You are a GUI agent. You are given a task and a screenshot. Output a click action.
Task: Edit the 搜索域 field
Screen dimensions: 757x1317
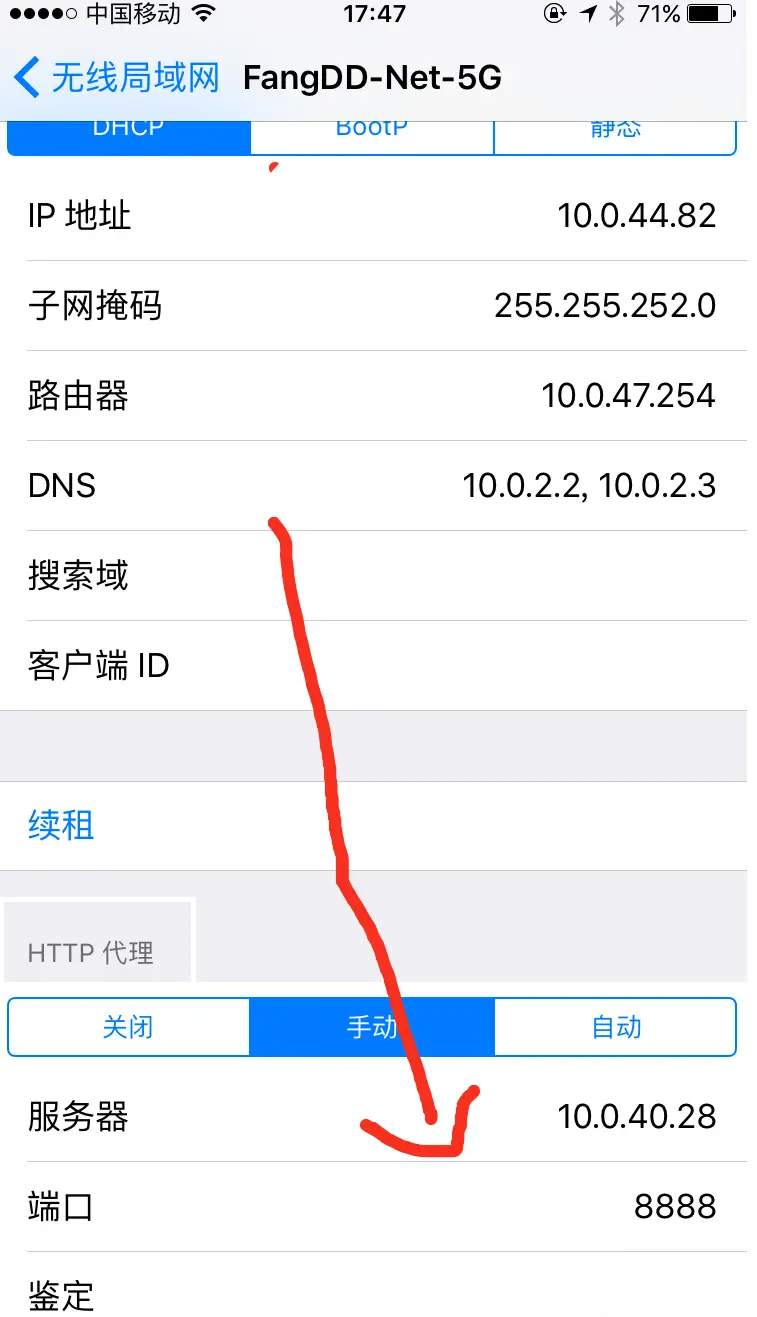click(378, 576)
